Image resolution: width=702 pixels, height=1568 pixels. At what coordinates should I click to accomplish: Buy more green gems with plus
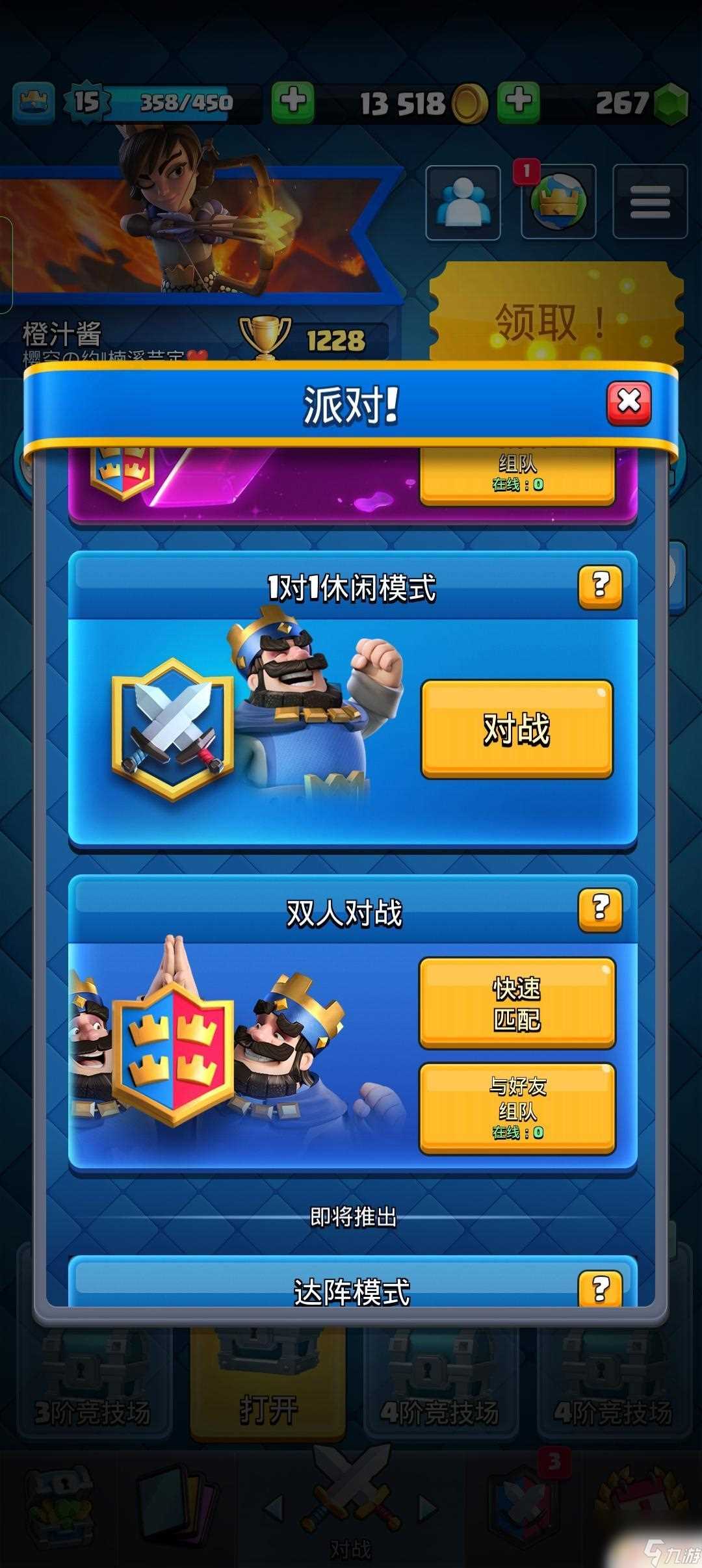pyautogui.click(x=518, y=102)
